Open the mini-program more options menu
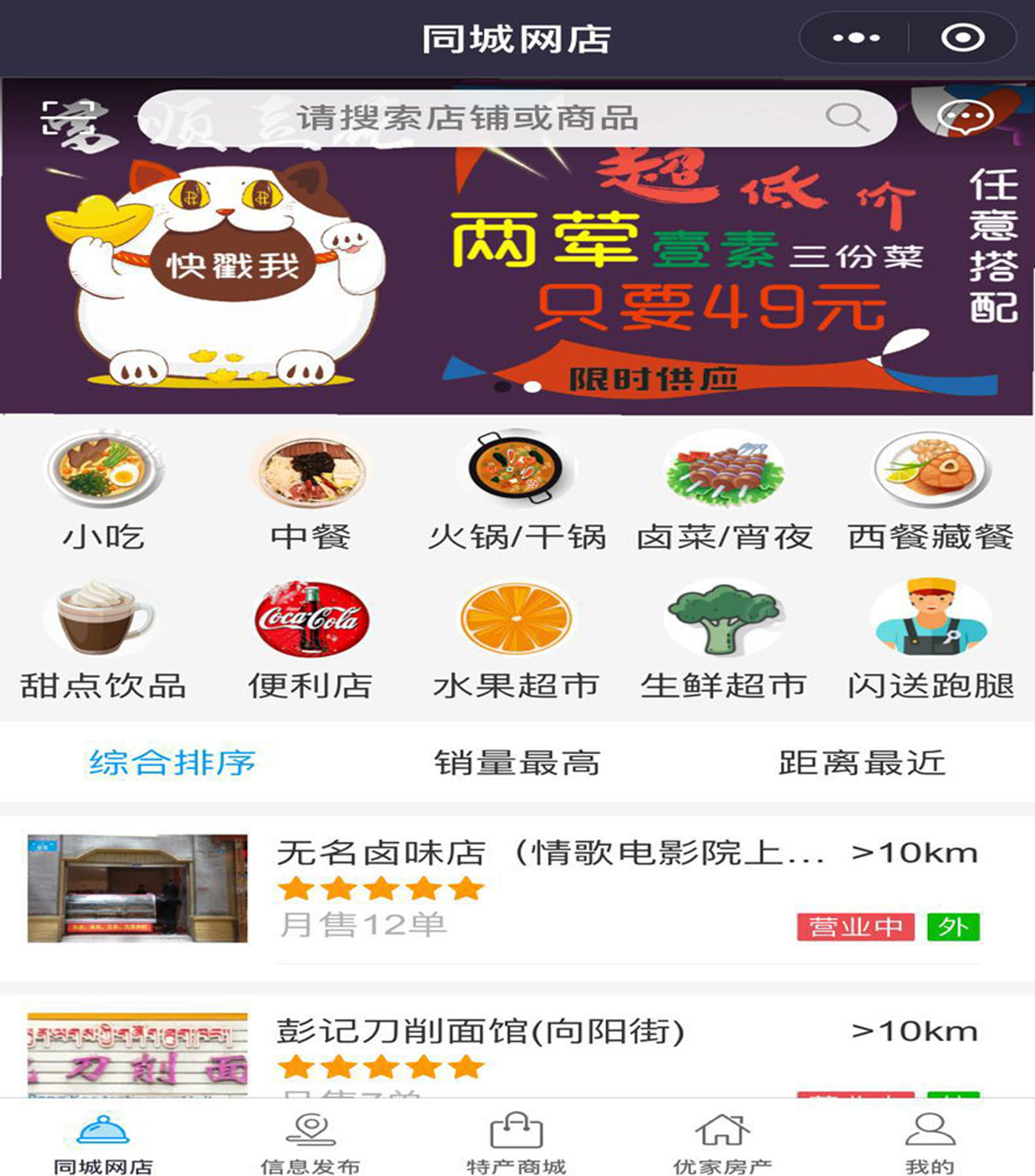The width and height of the screenshot is (1035, 1176). point(855,38)
